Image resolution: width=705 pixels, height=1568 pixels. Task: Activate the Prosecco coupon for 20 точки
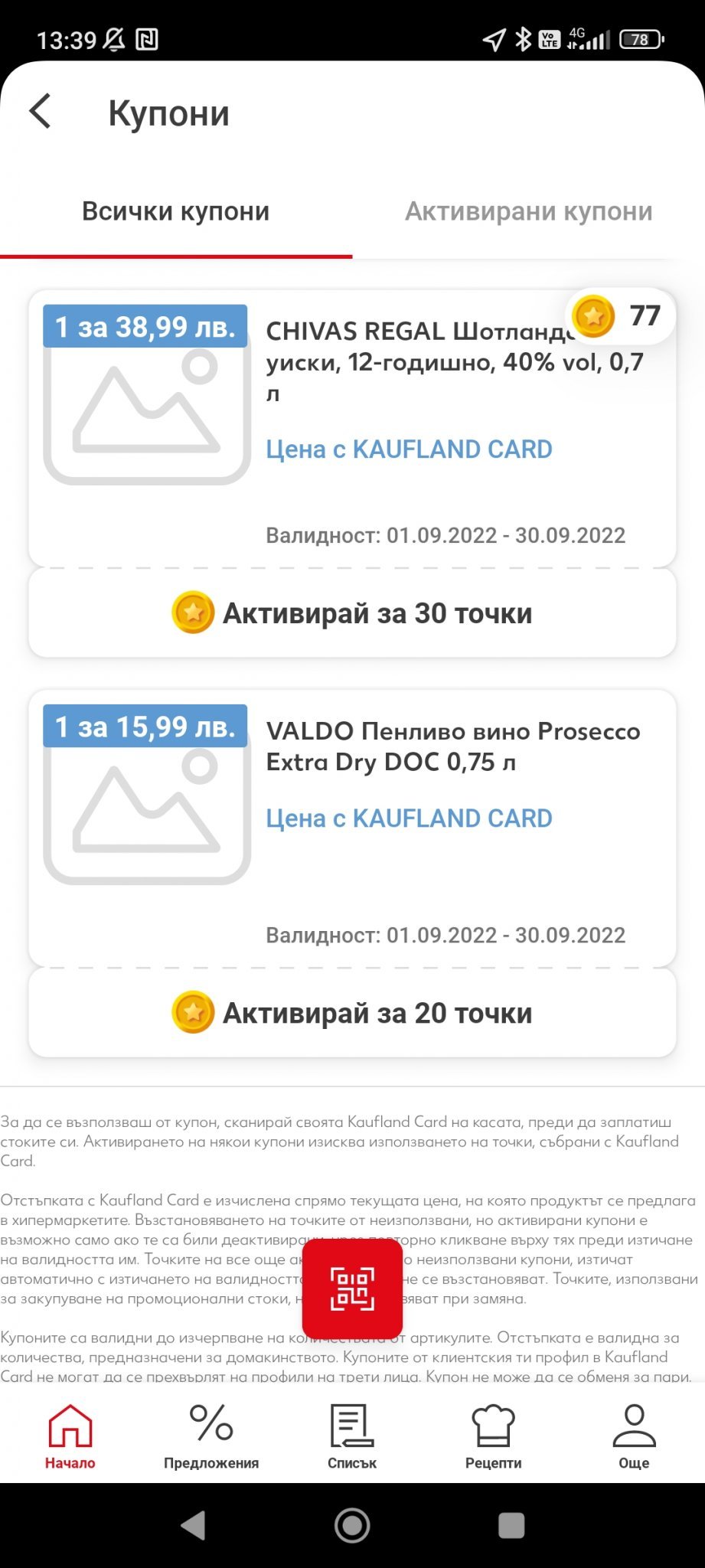tap(352, 1013)
